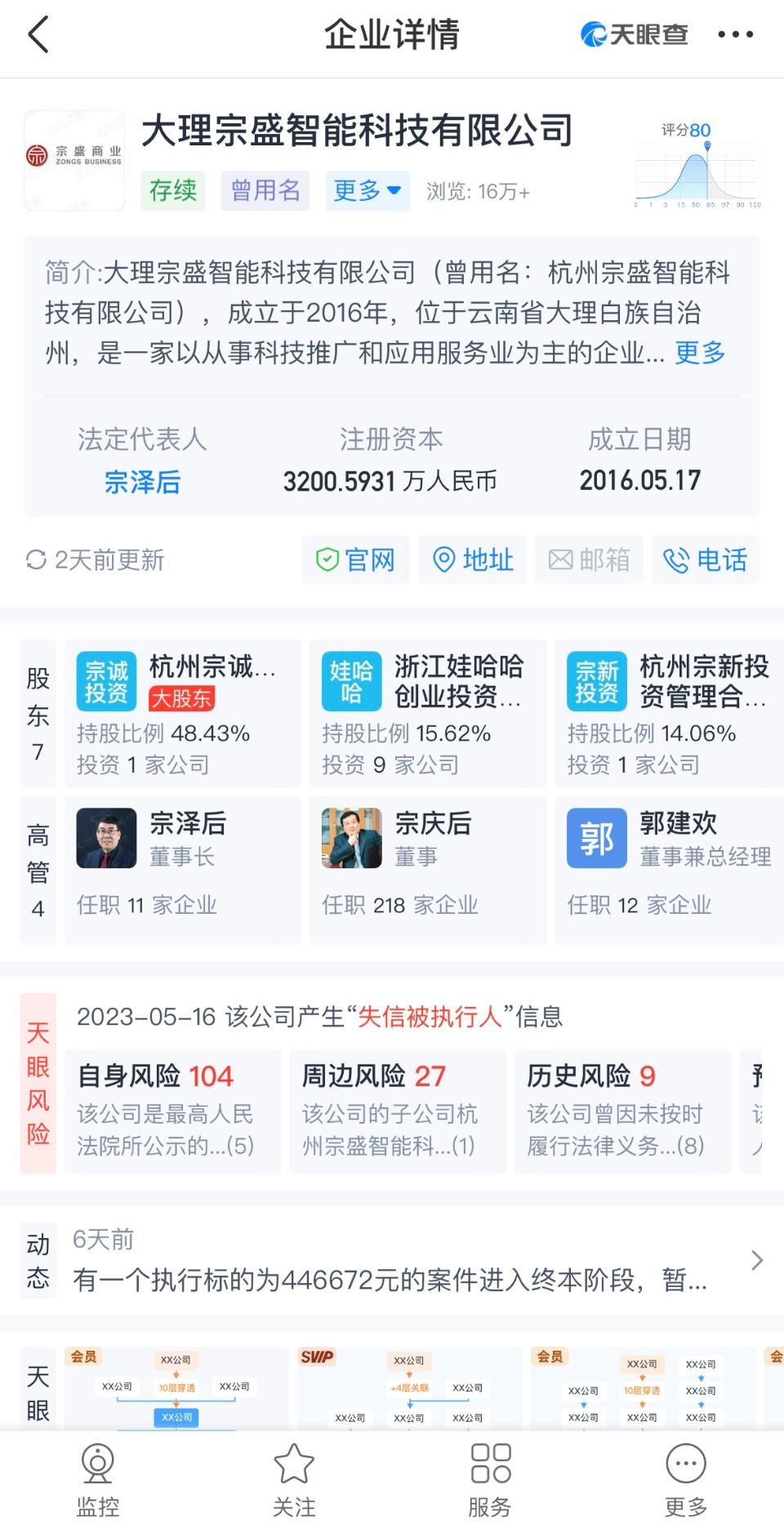
Task: Expand the 更多 tags dropdown
Action: click(x=367, y=191)
